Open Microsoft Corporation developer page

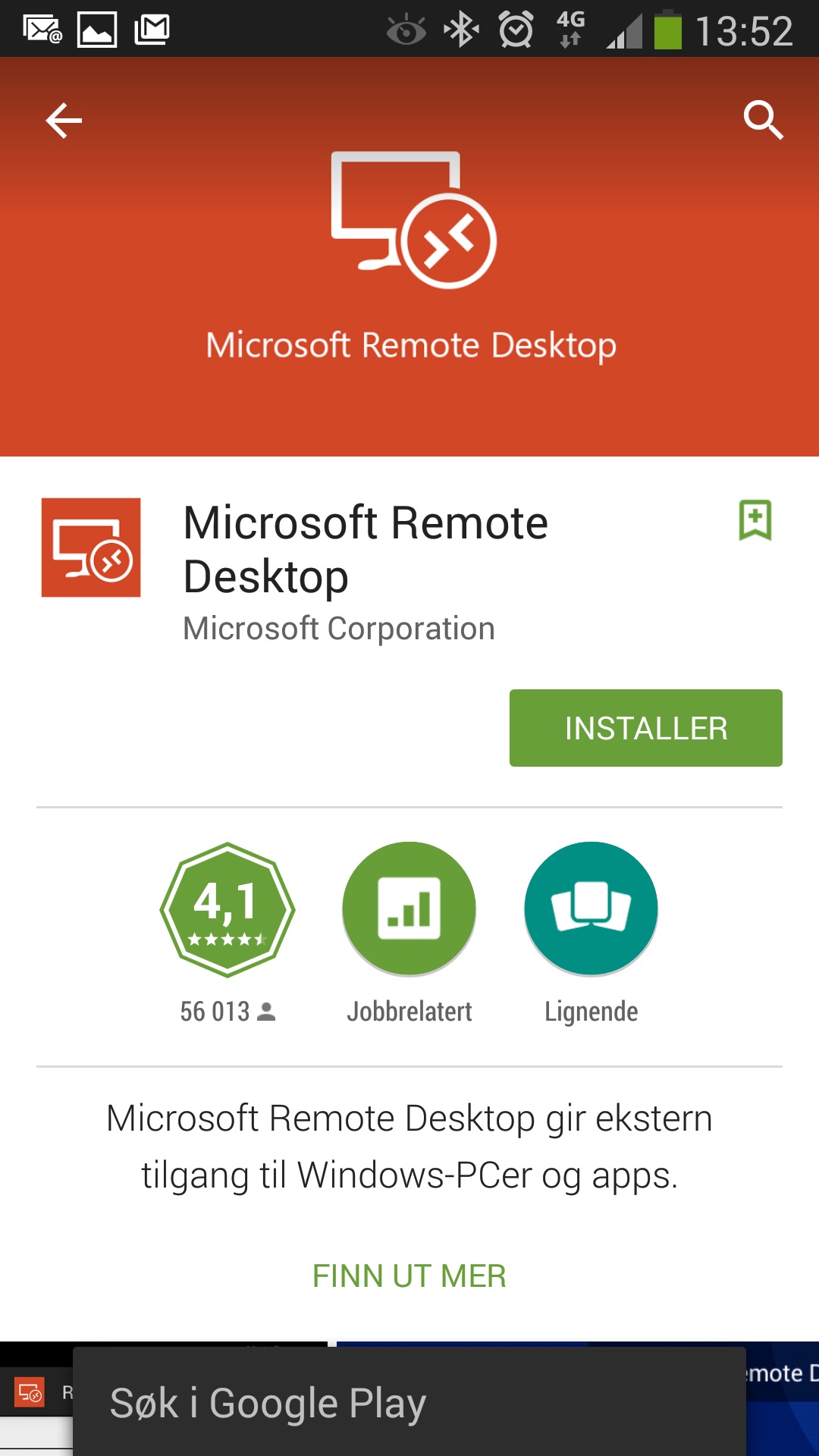click(339, 629)
